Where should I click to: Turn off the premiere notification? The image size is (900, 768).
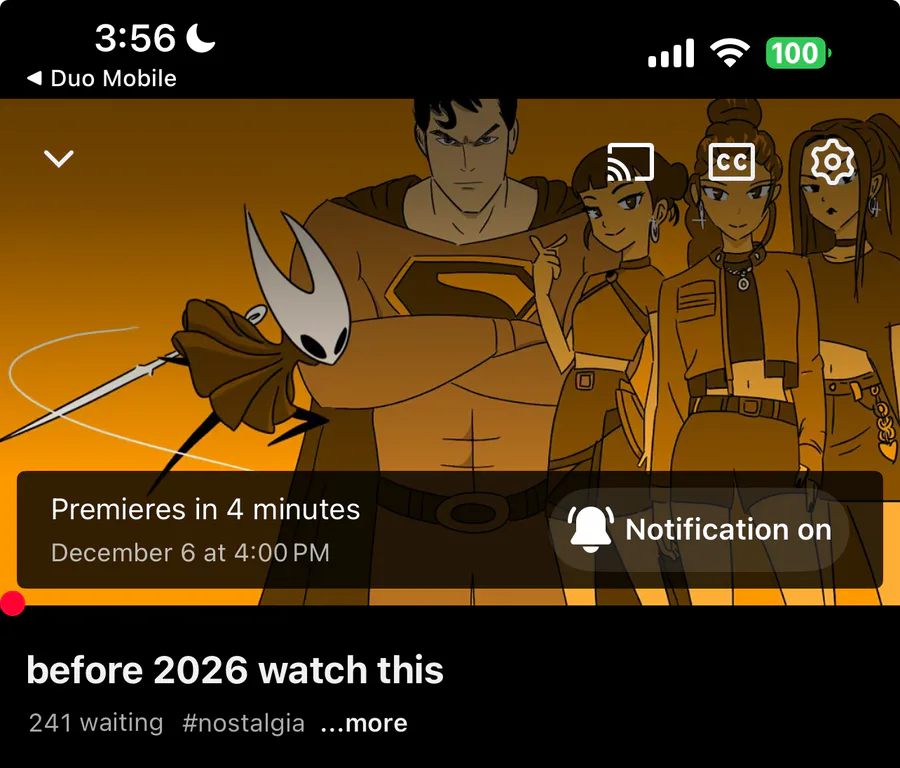coord(699,529)
